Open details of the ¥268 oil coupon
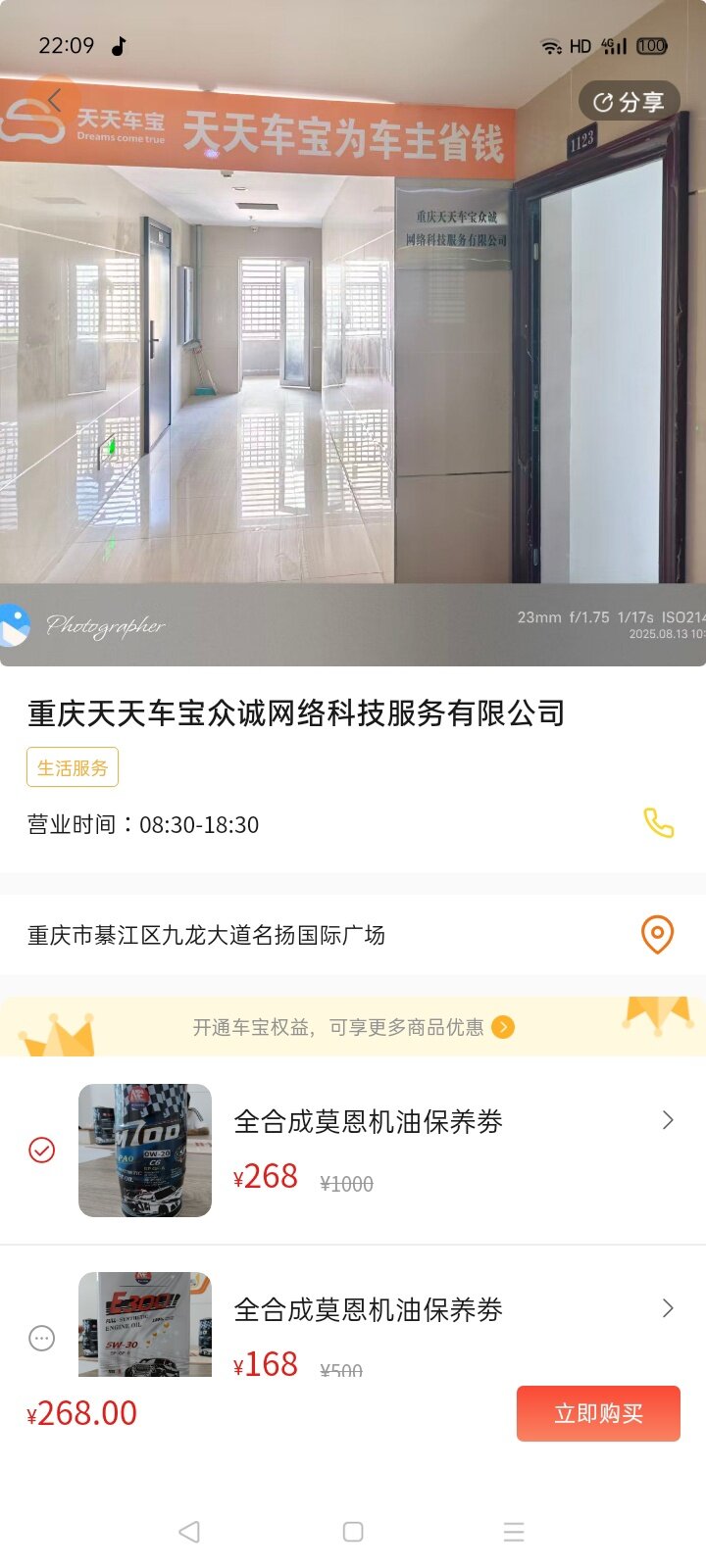This screenshot has height=1568, width=706. coord(668,1120)
